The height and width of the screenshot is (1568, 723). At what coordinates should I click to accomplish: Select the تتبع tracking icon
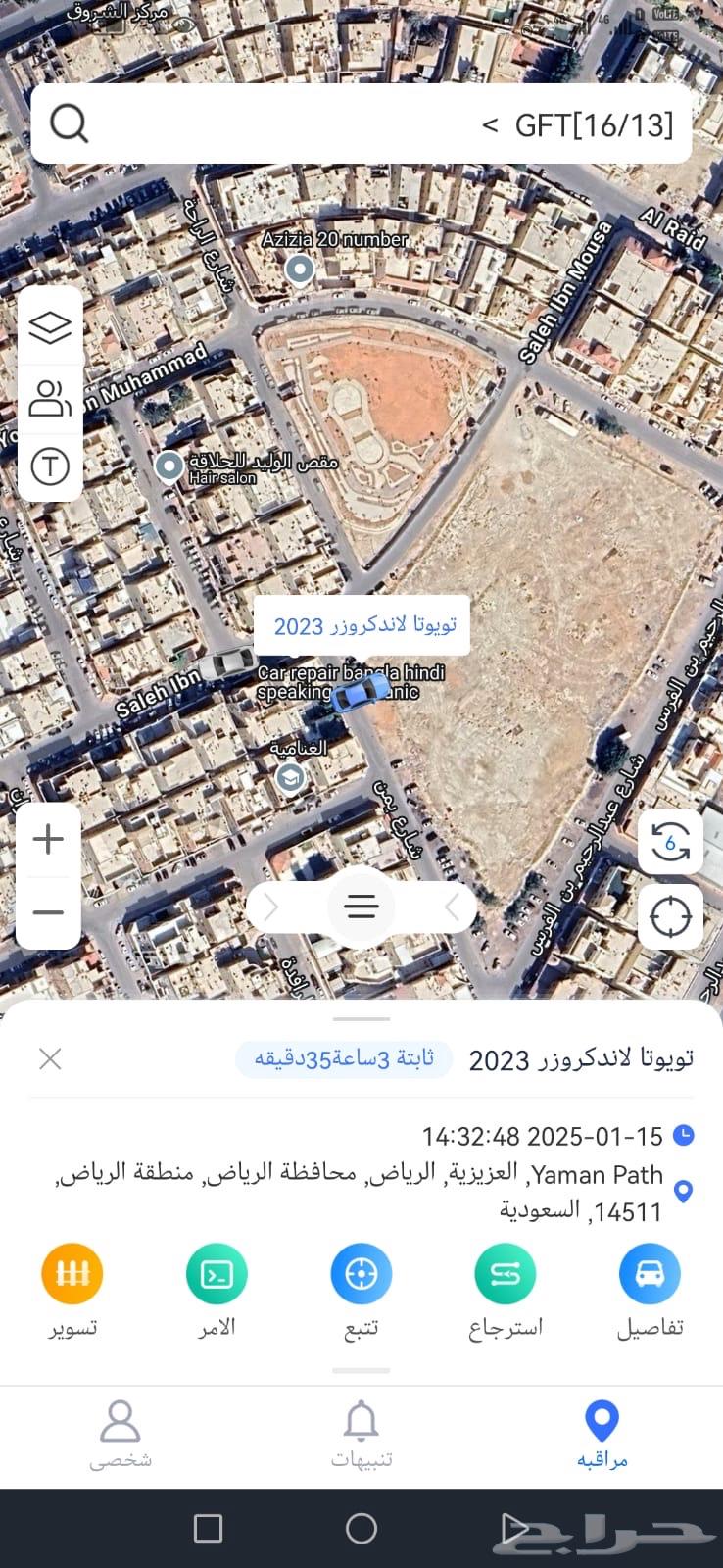click(x=361, y=1273)
